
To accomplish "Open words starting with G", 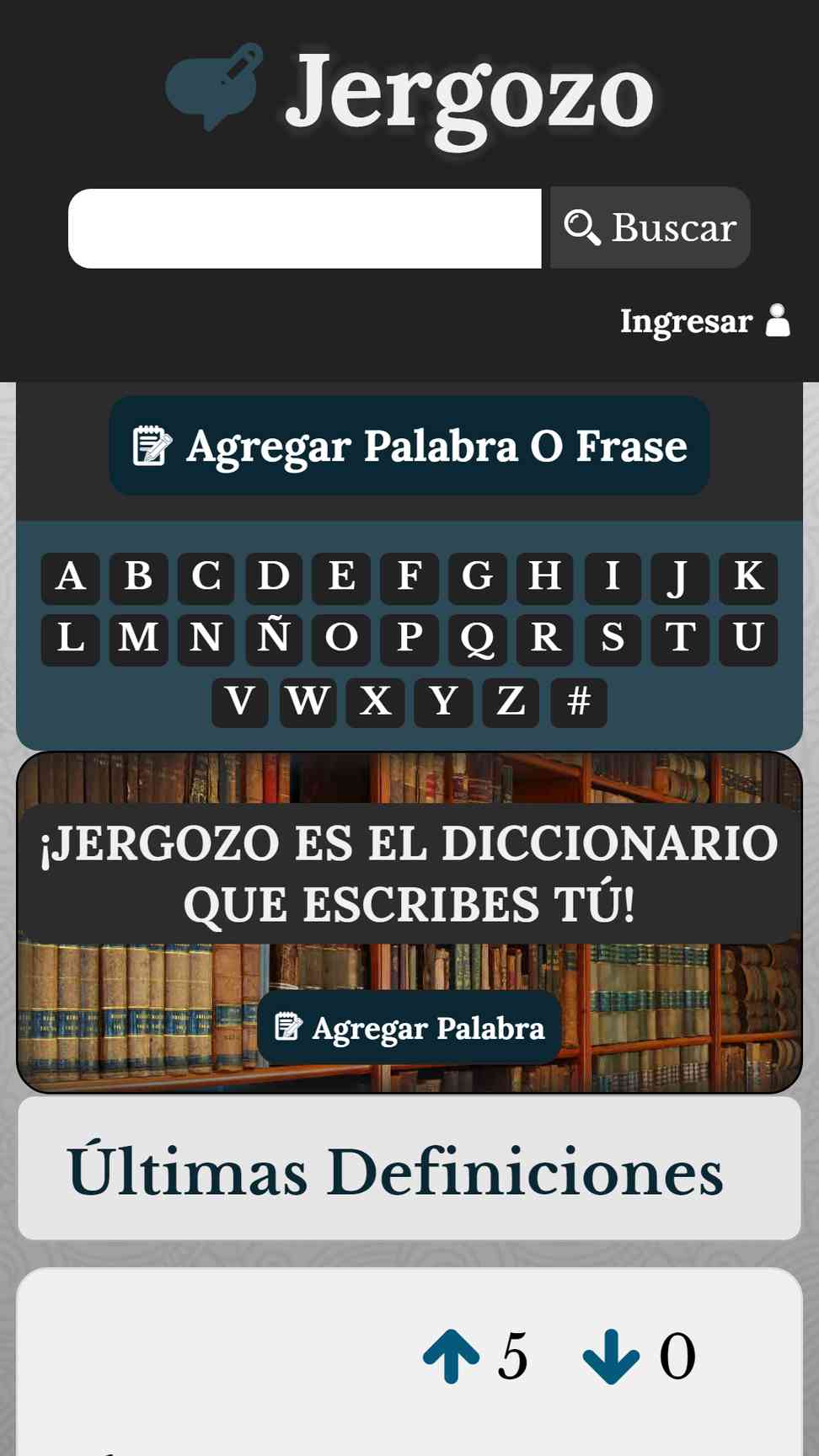I will [477, 577].
